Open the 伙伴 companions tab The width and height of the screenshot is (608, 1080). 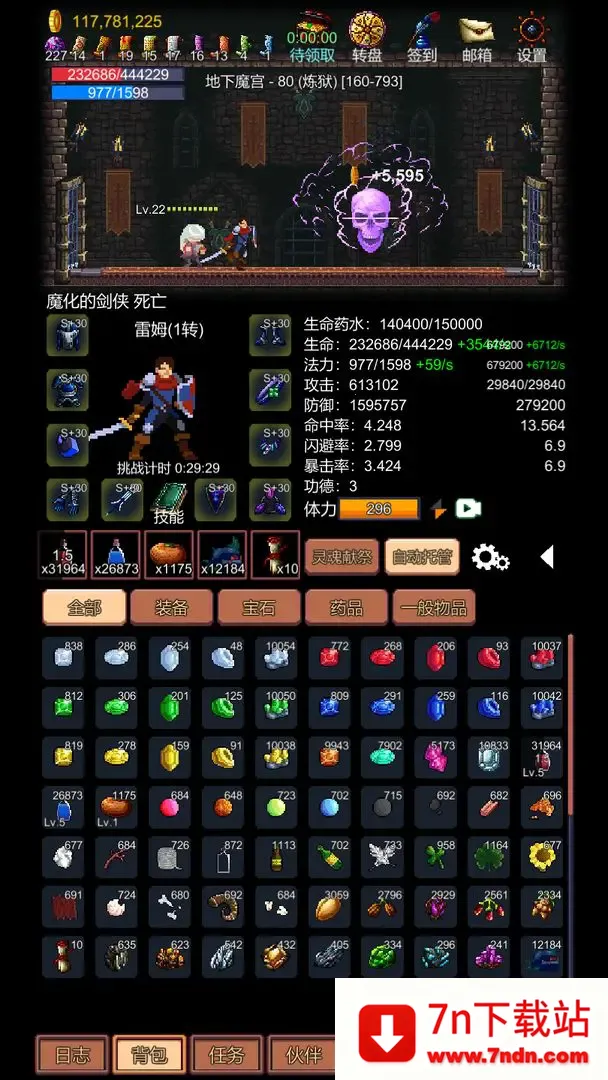click(302, 1055)
